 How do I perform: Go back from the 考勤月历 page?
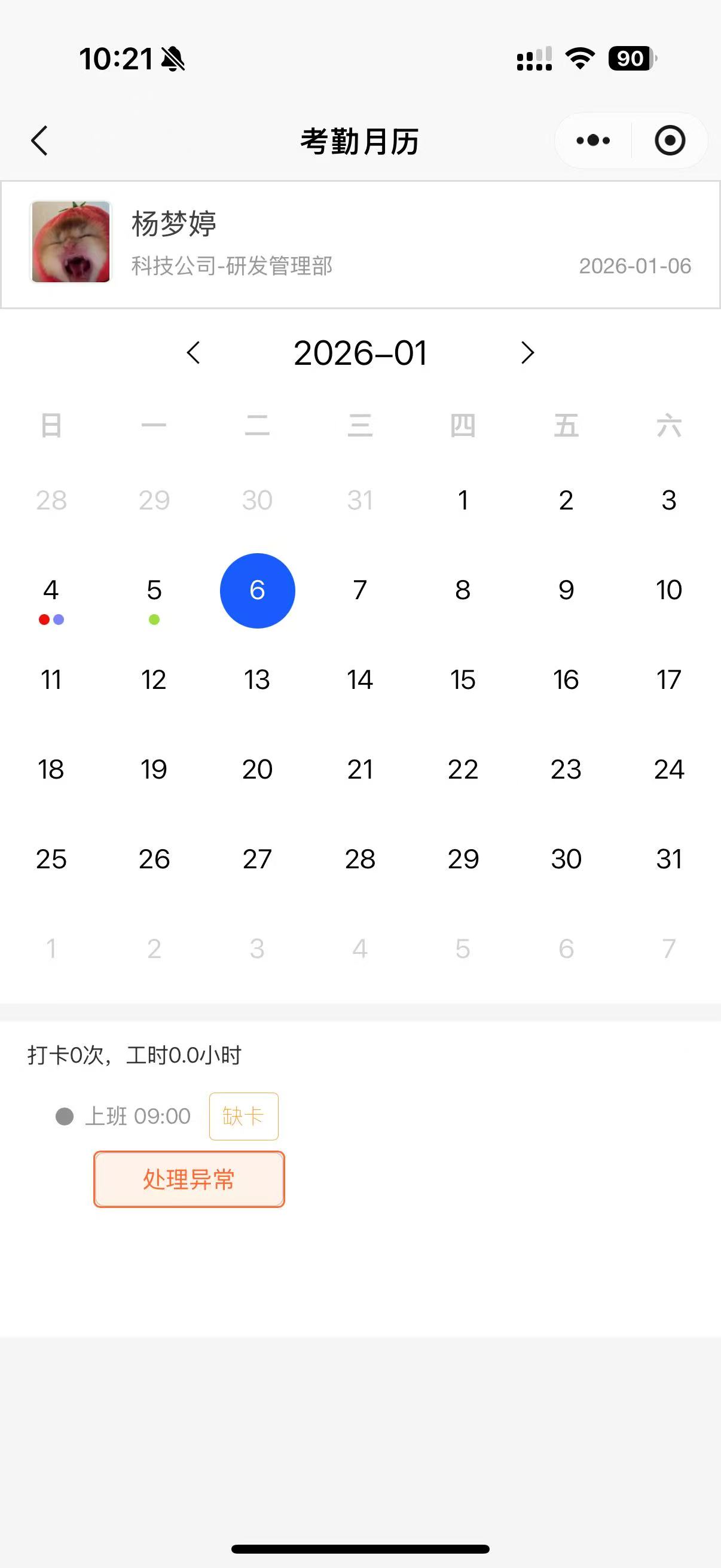click(x=39, y=141)
